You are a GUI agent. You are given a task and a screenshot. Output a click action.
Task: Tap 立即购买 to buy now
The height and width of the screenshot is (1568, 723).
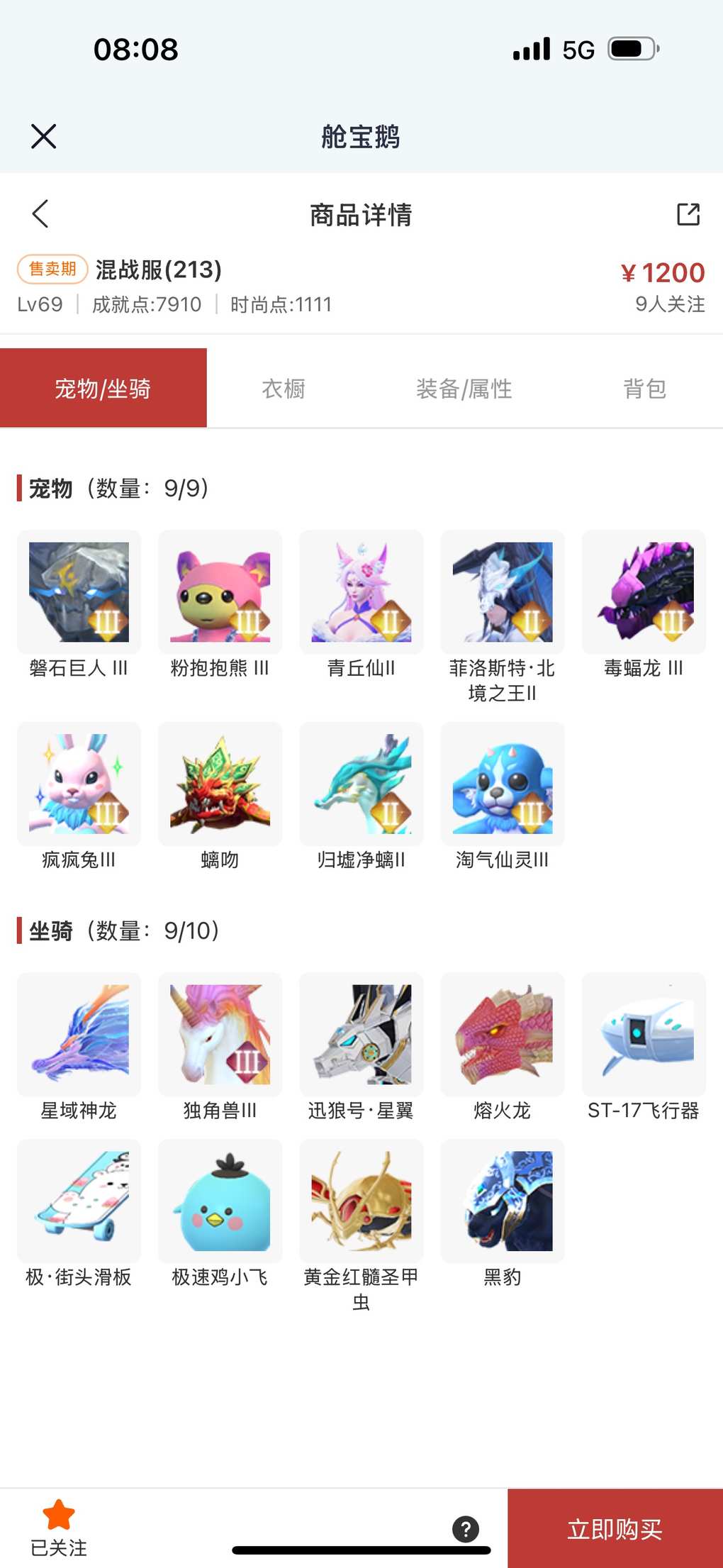[615, 1529]
